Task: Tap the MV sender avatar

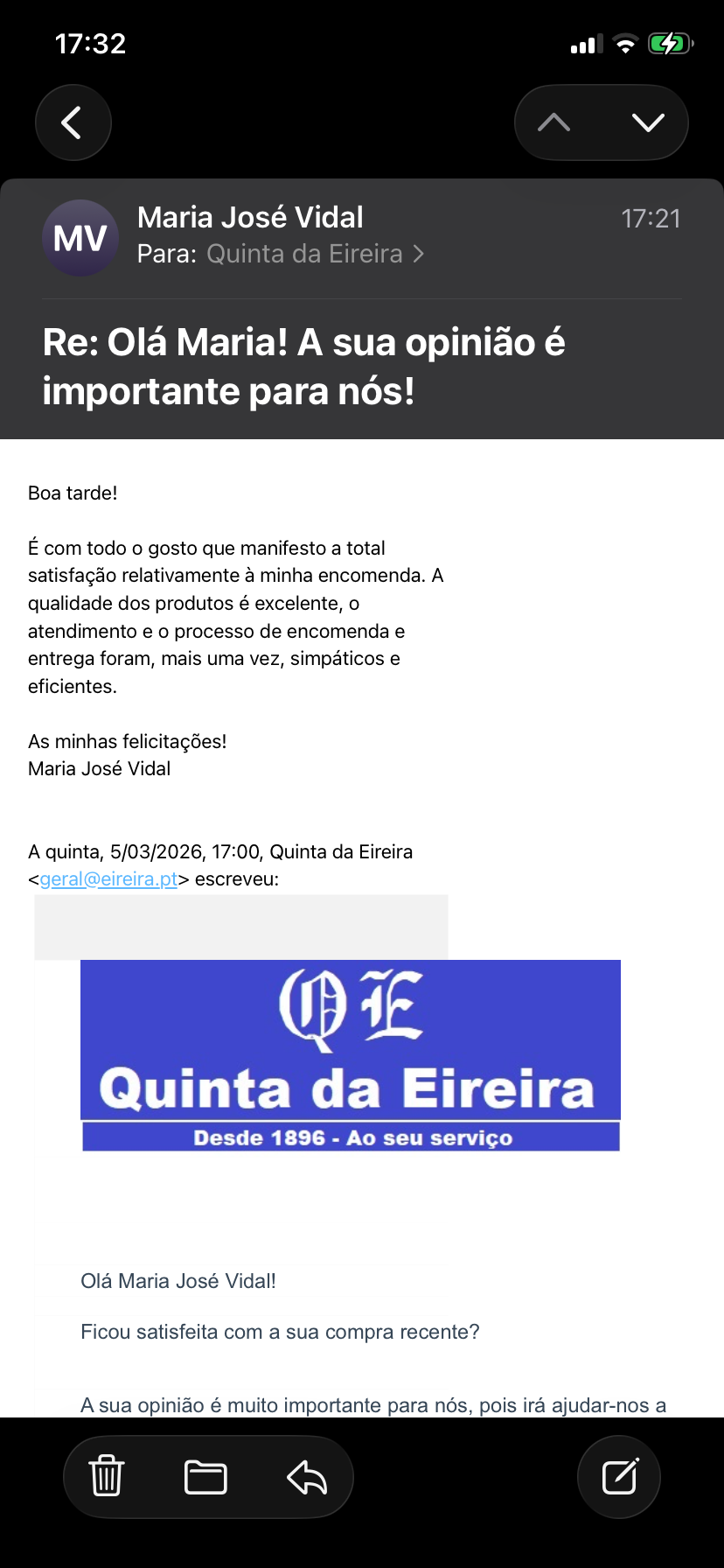Action: (80, 238)
